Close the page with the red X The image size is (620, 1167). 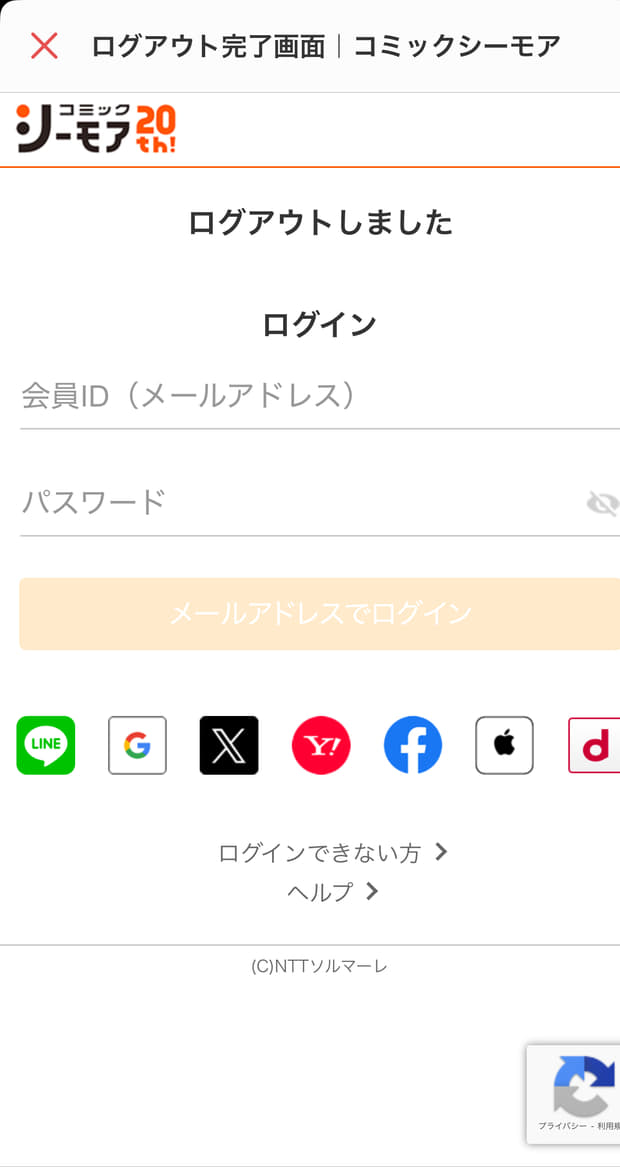point(45,46)
